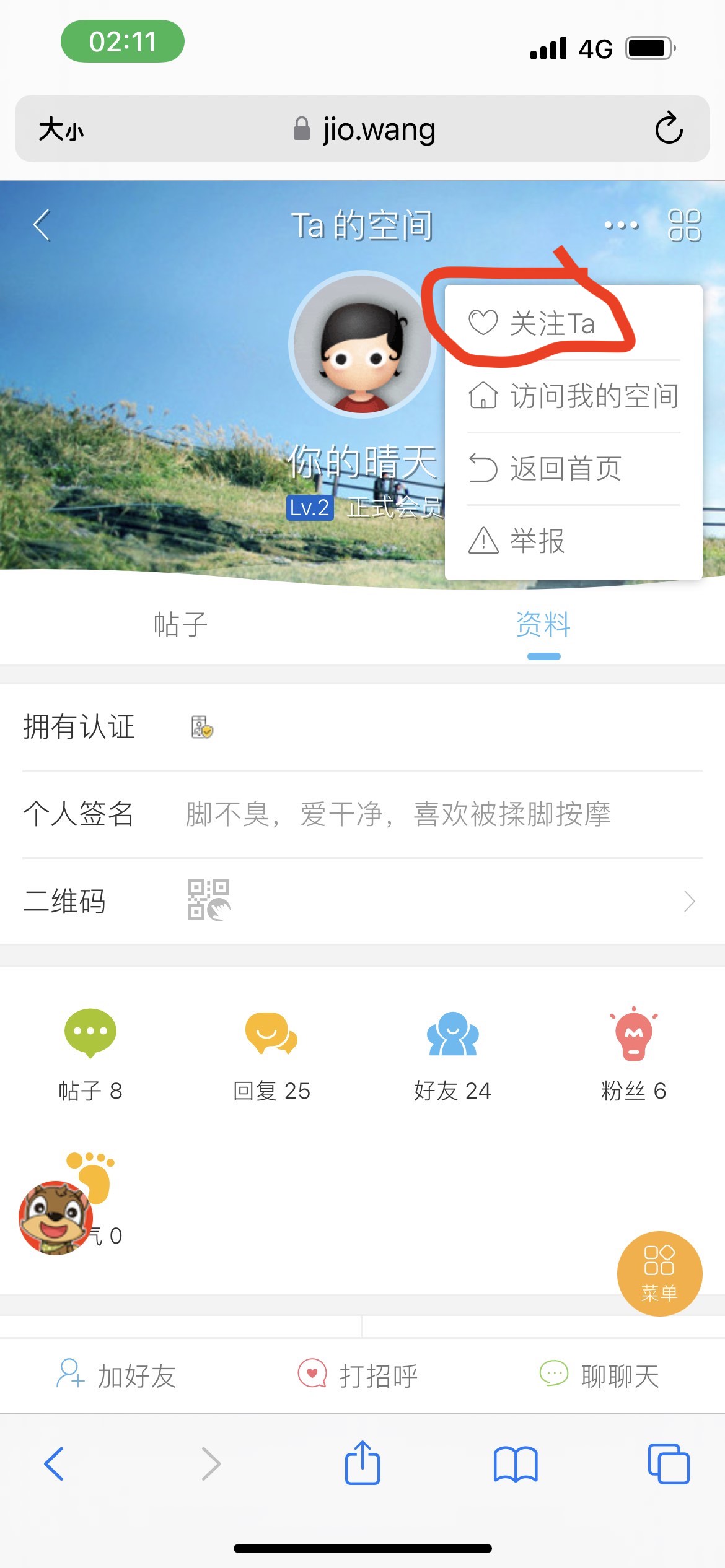Open the orange 菜单 floating button

click(659, 1273)
